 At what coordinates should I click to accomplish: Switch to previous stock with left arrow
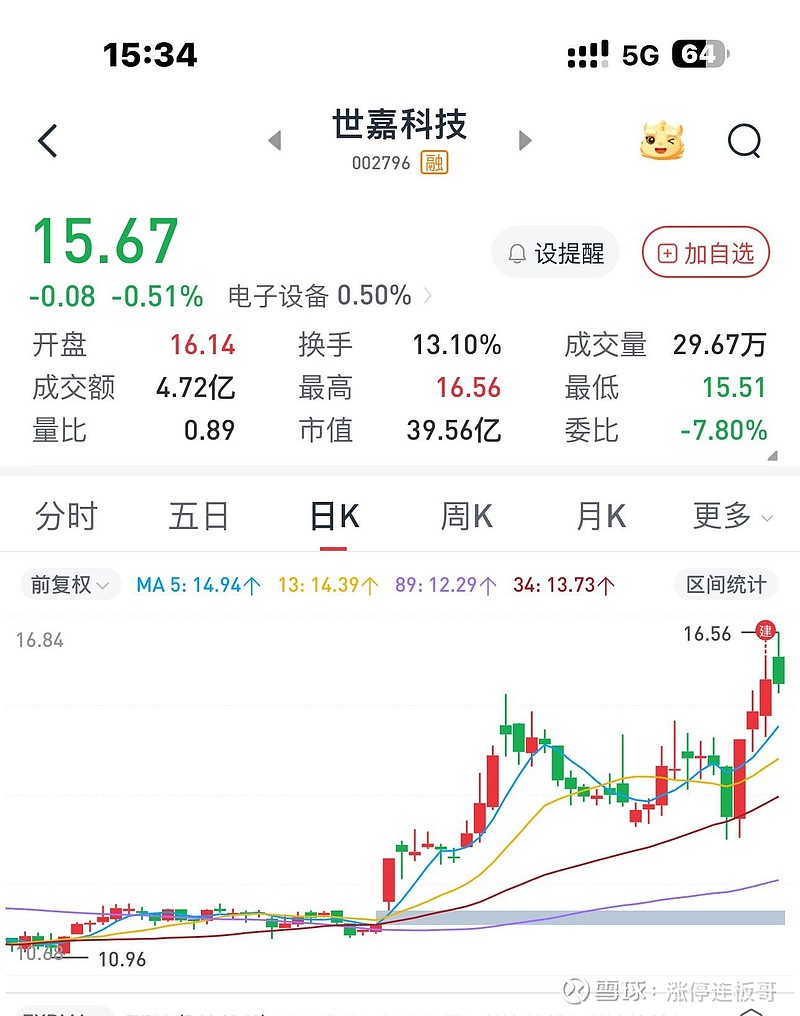pyautogui.click(x=275, y=141)
